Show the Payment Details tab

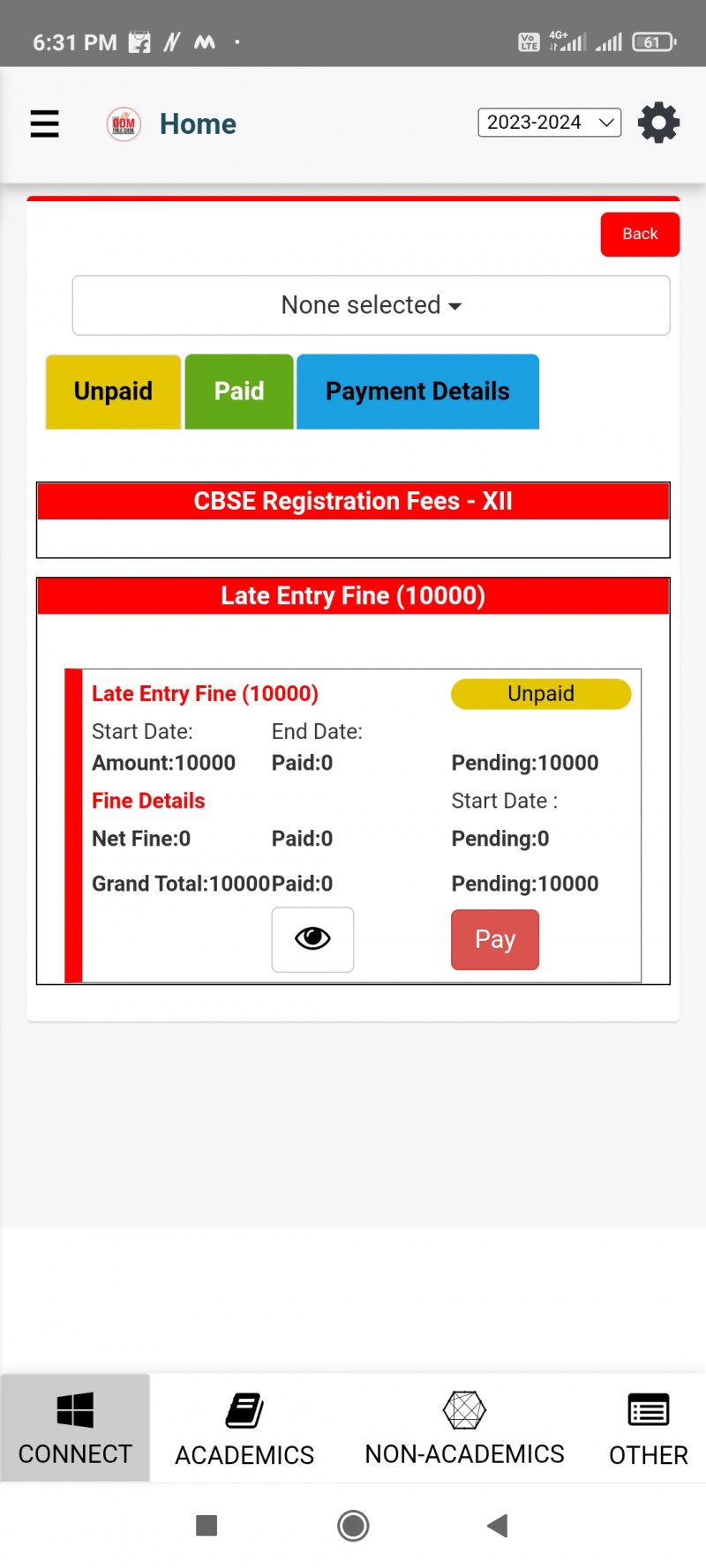point(417,392)
